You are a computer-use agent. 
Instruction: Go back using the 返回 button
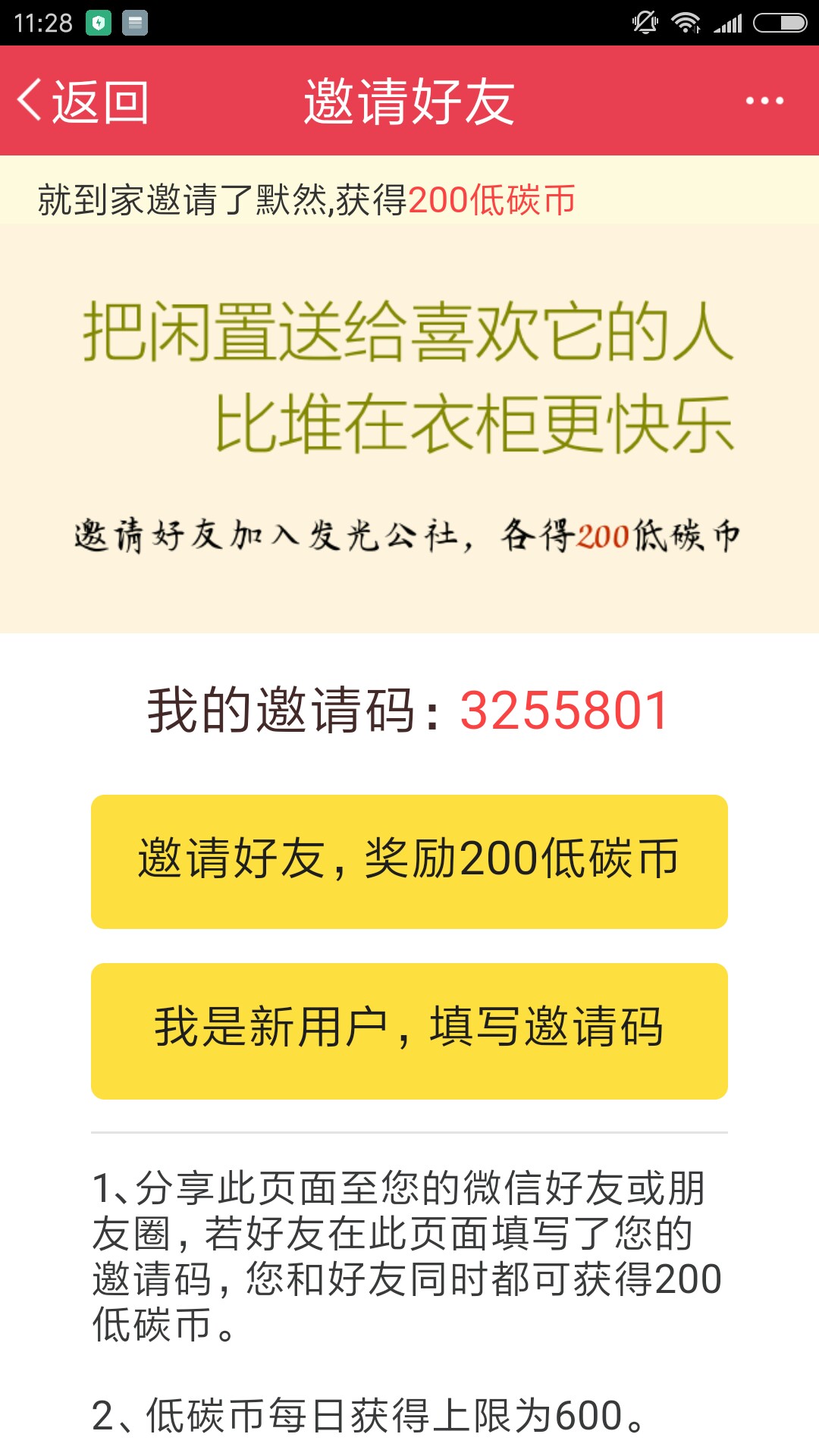coord(83,102)
